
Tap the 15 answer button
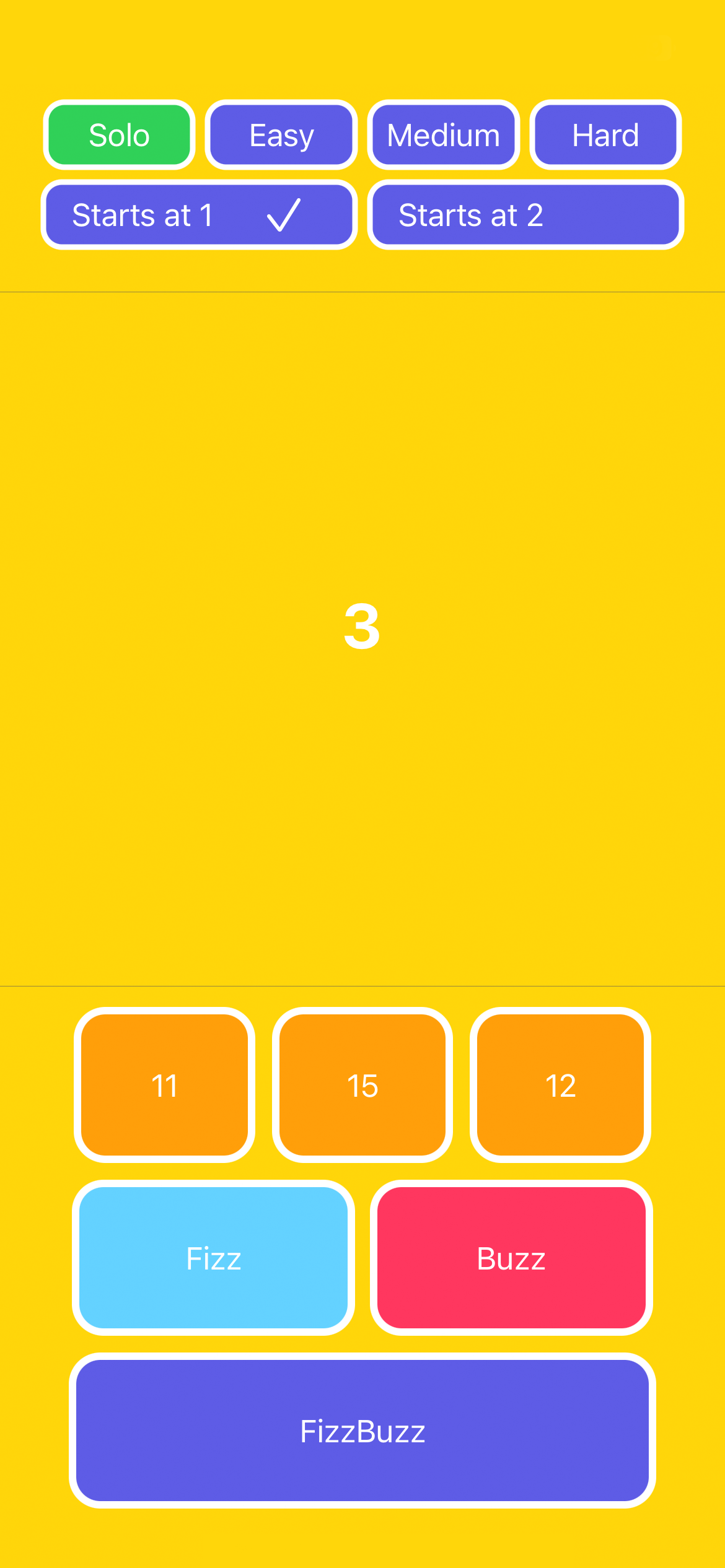(362, 1086)
